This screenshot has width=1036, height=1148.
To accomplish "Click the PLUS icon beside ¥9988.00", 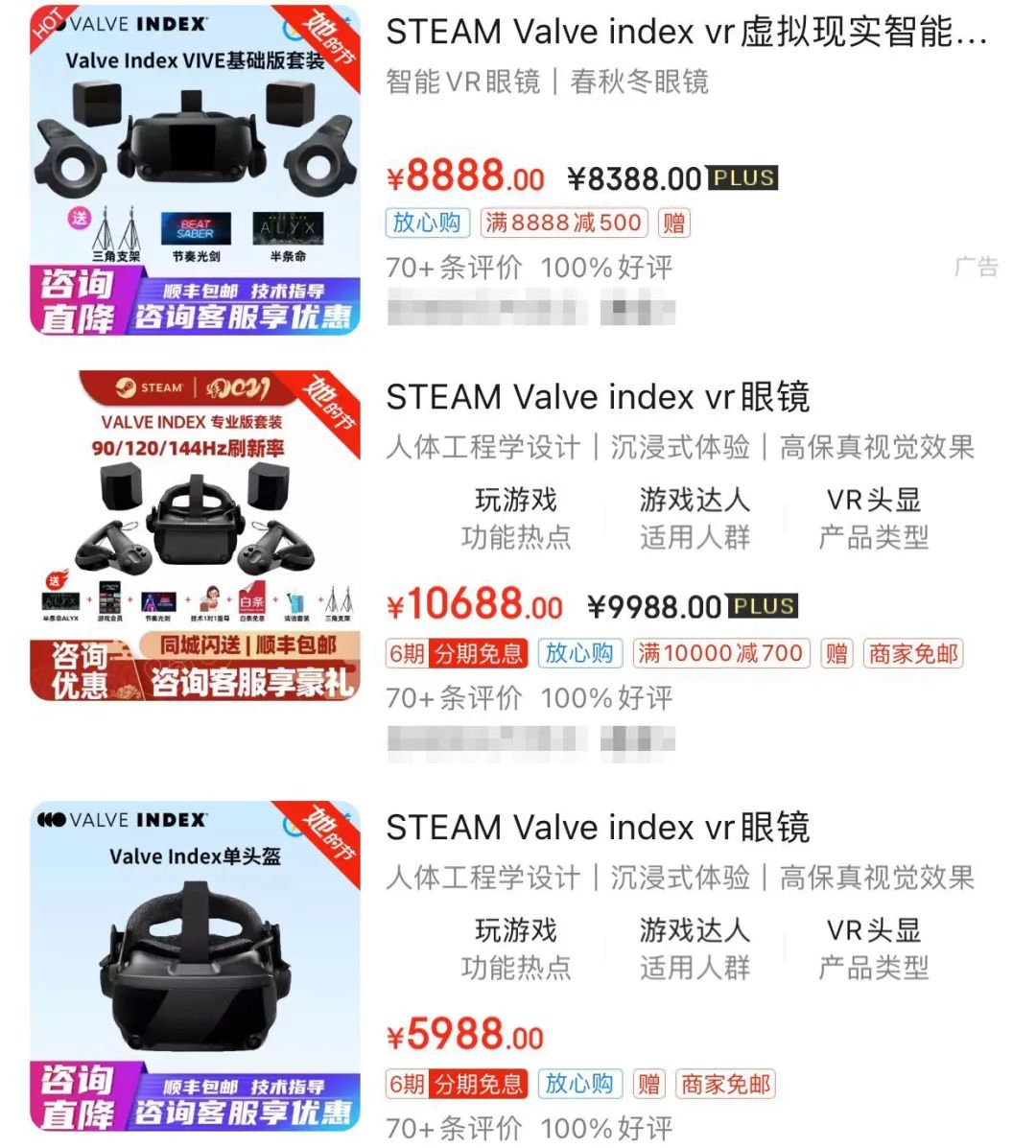I will coord(764,605).
